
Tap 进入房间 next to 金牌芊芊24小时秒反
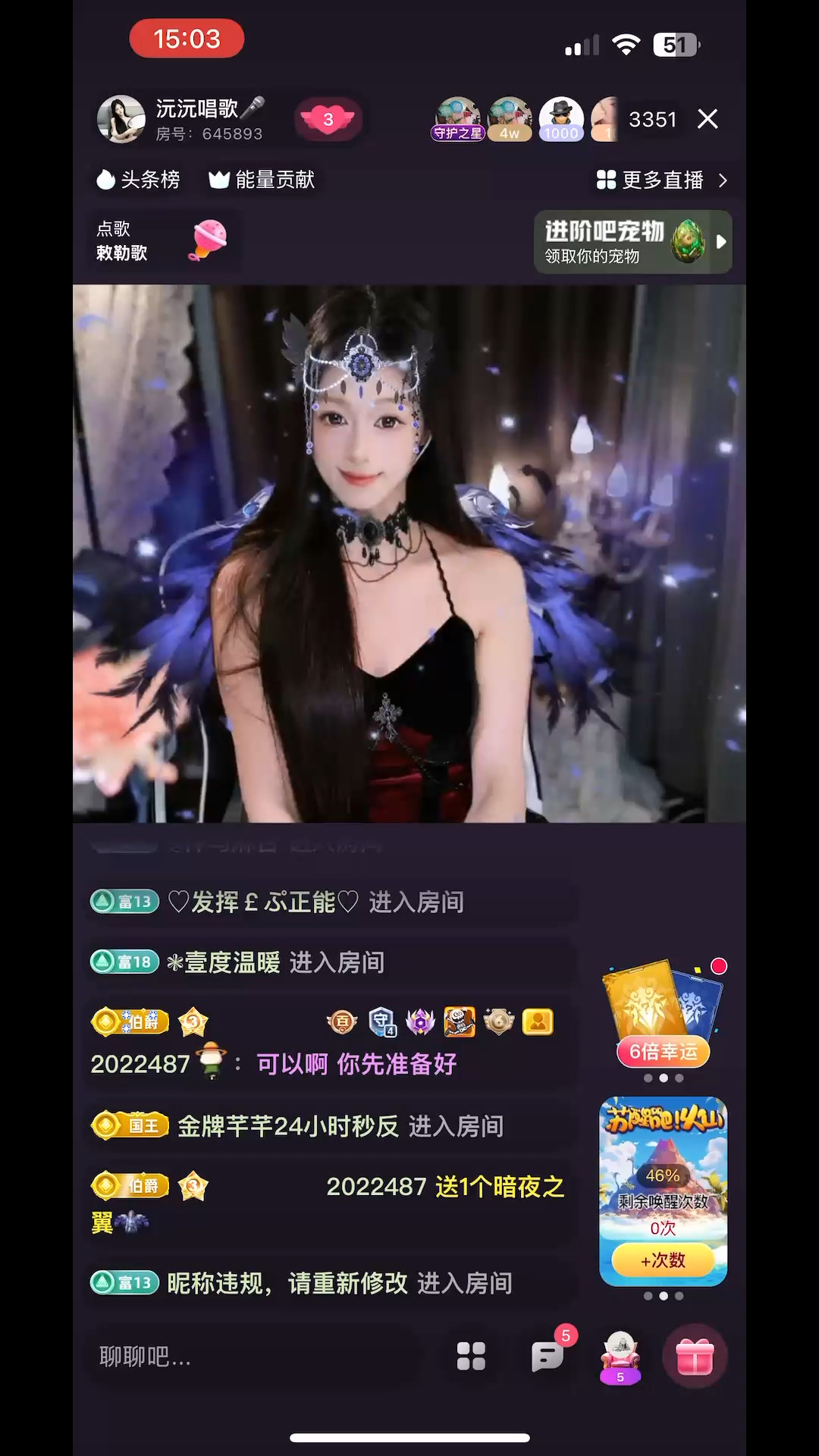455,1127
